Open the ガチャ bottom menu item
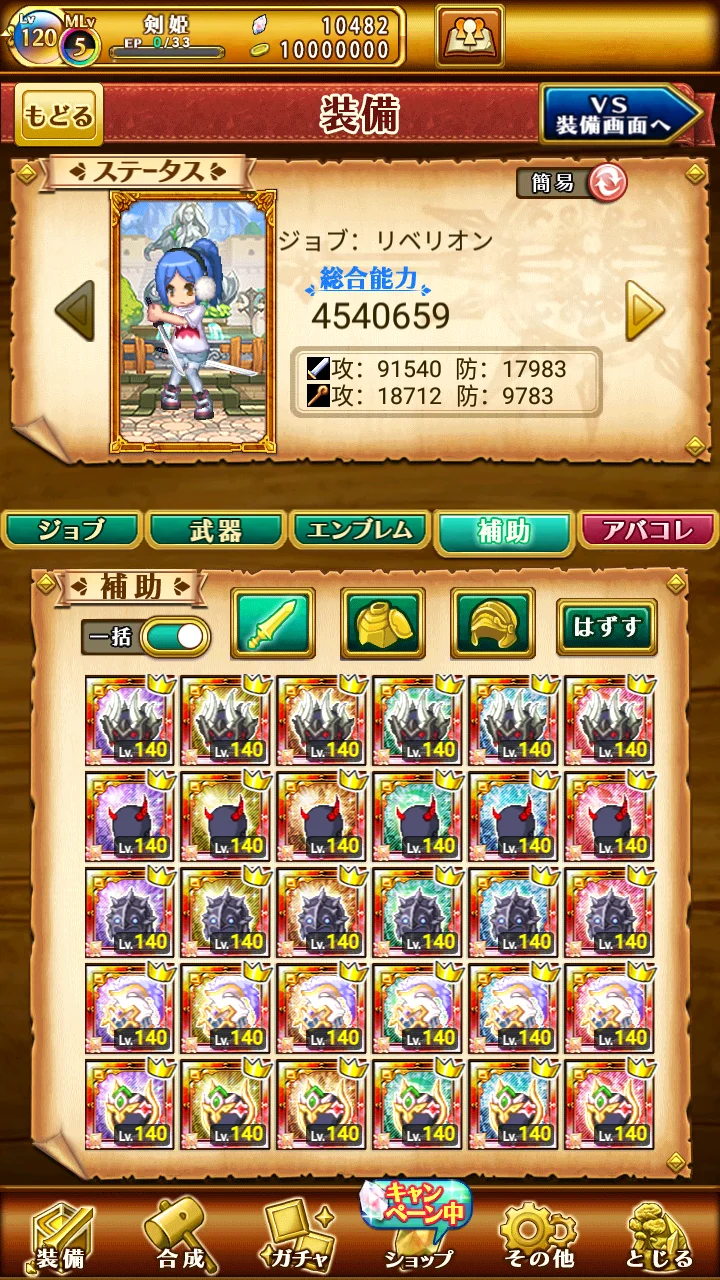This screenshot has height=1280, width=720. point(300,1234)
